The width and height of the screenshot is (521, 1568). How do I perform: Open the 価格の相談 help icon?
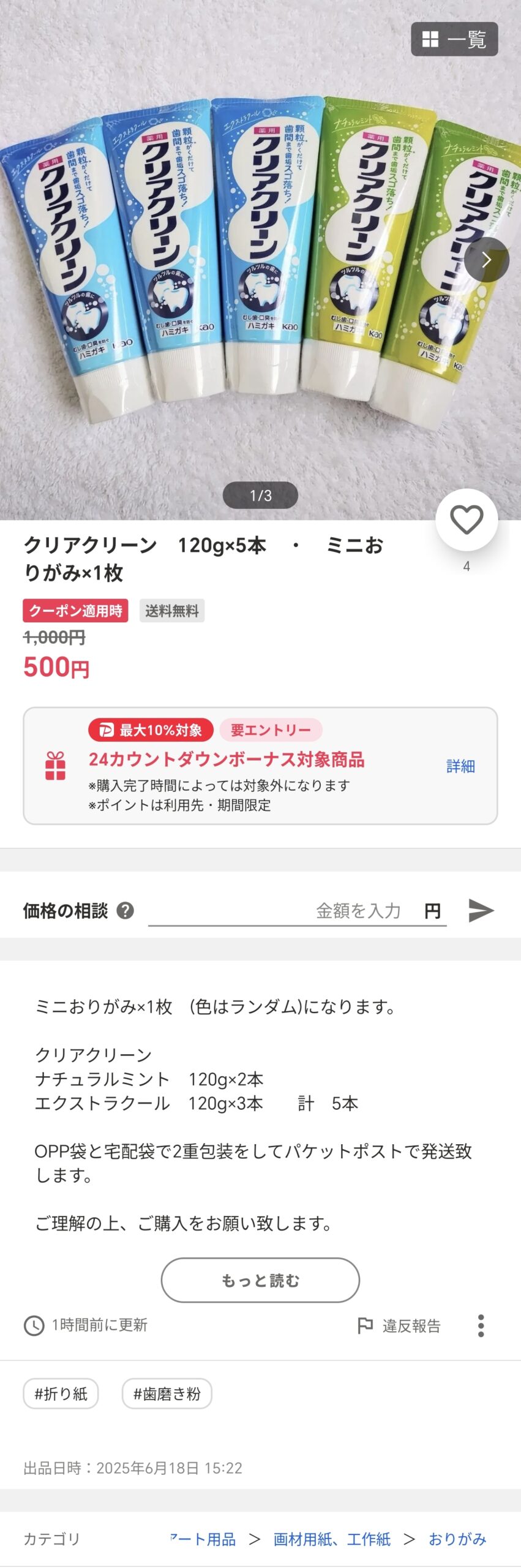tap(125, 911)
